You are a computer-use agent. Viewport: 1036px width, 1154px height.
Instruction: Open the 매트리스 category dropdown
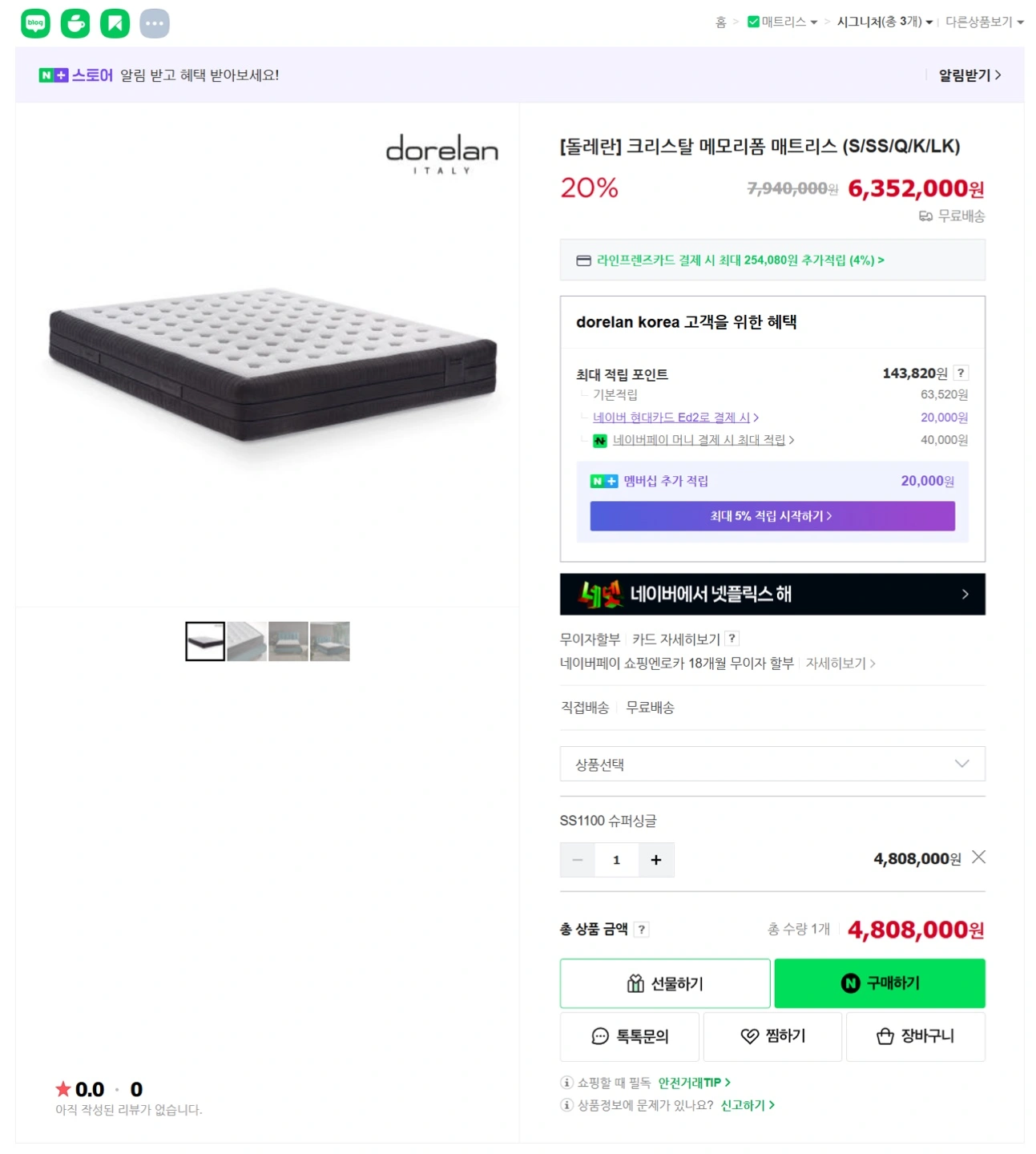click(783, 22)
